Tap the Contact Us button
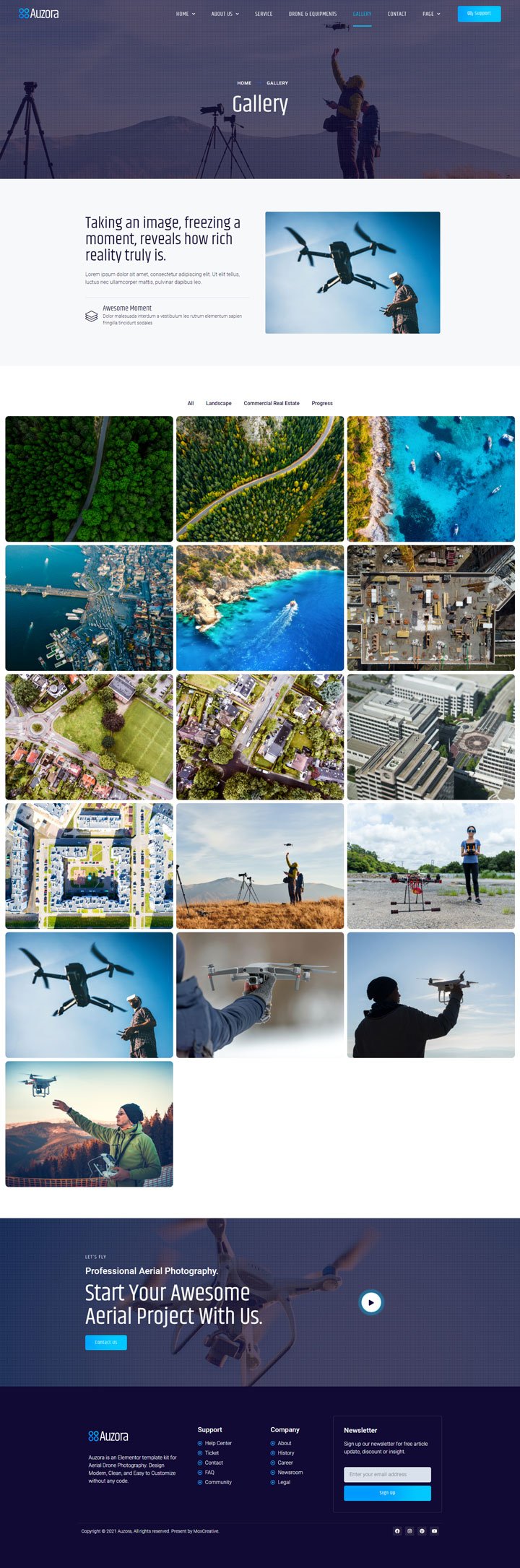 [105, 1342]
